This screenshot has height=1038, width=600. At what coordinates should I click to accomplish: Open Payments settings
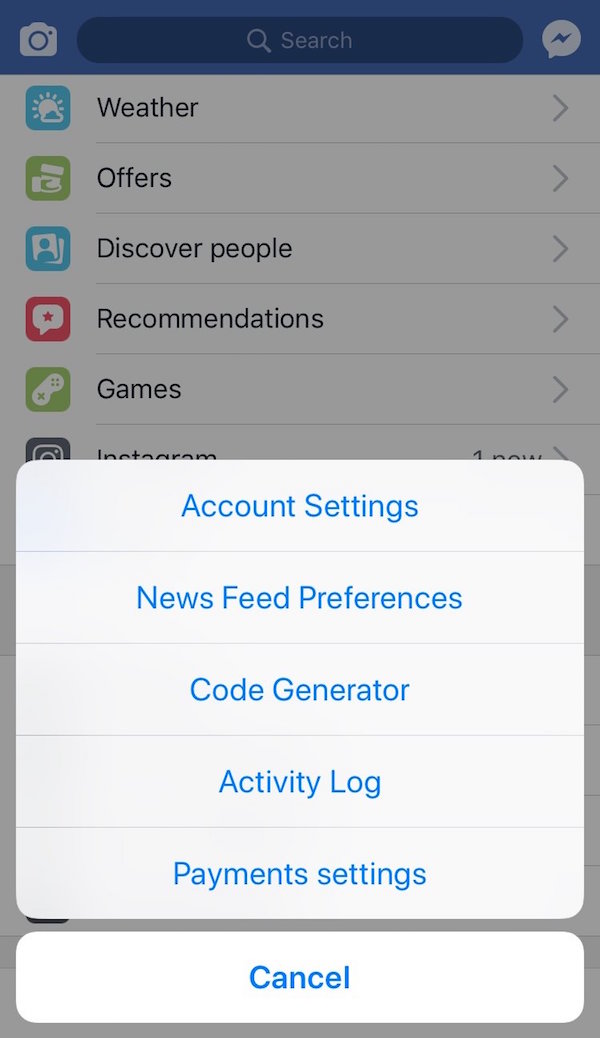[300, 874]
